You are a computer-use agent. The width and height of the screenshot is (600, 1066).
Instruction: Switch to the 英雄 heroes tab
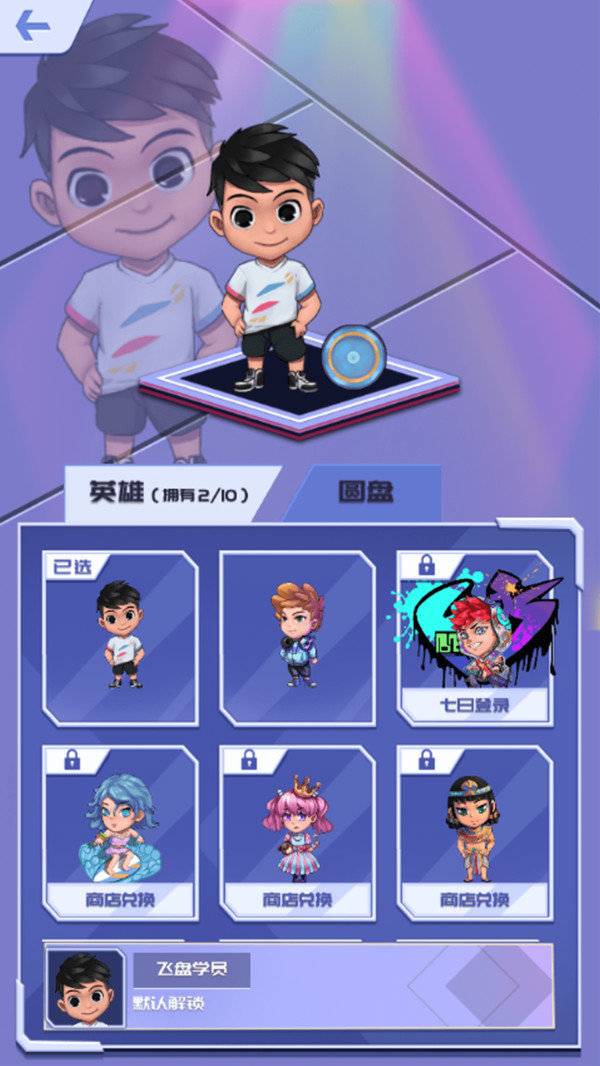tap(166, 493)
